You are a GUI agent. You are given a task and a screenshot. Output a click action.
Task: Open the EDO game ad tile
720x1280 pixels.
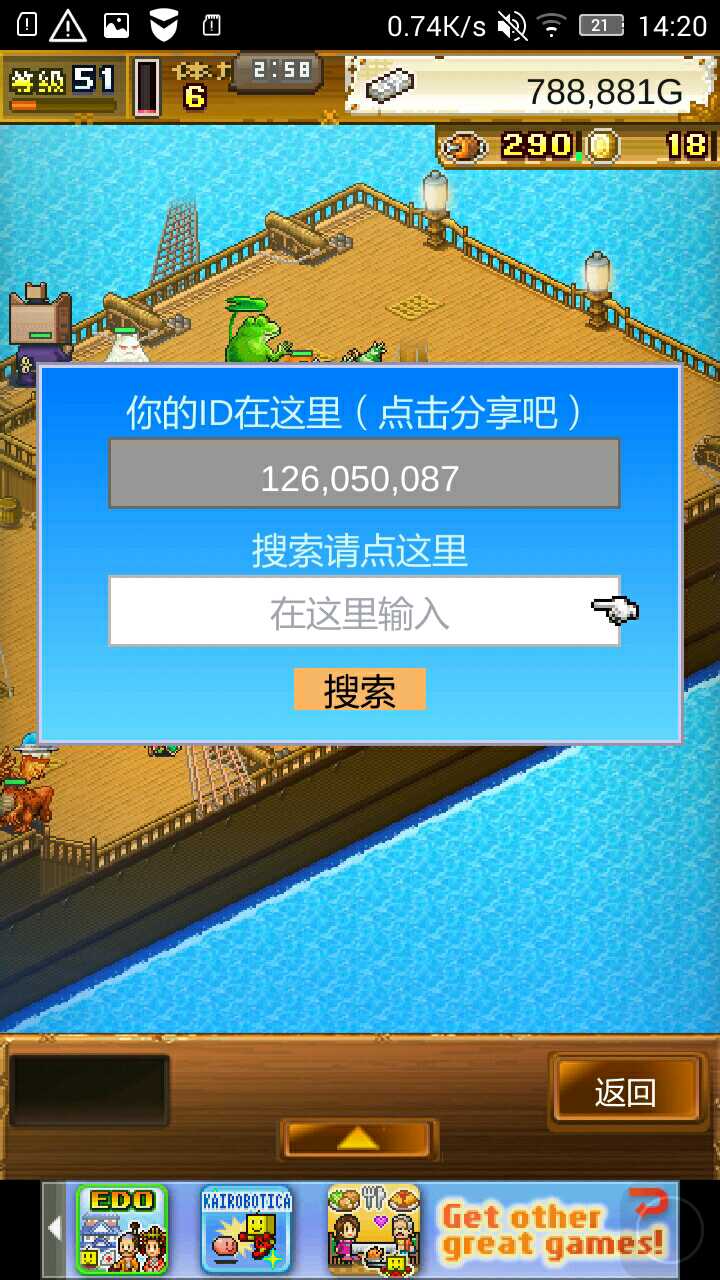tap(122, 1229)
